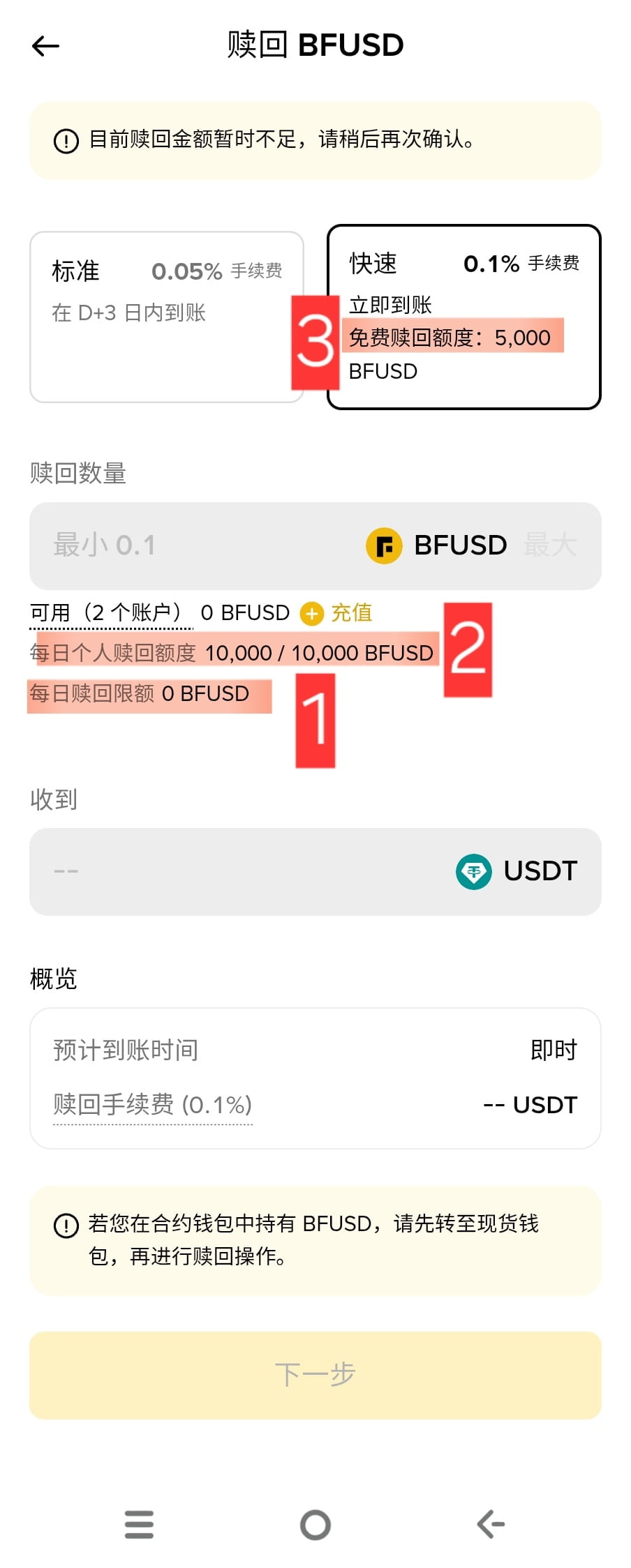631x1568 pixels.
Task: Go to system home screen
Action: [315, 1524]
